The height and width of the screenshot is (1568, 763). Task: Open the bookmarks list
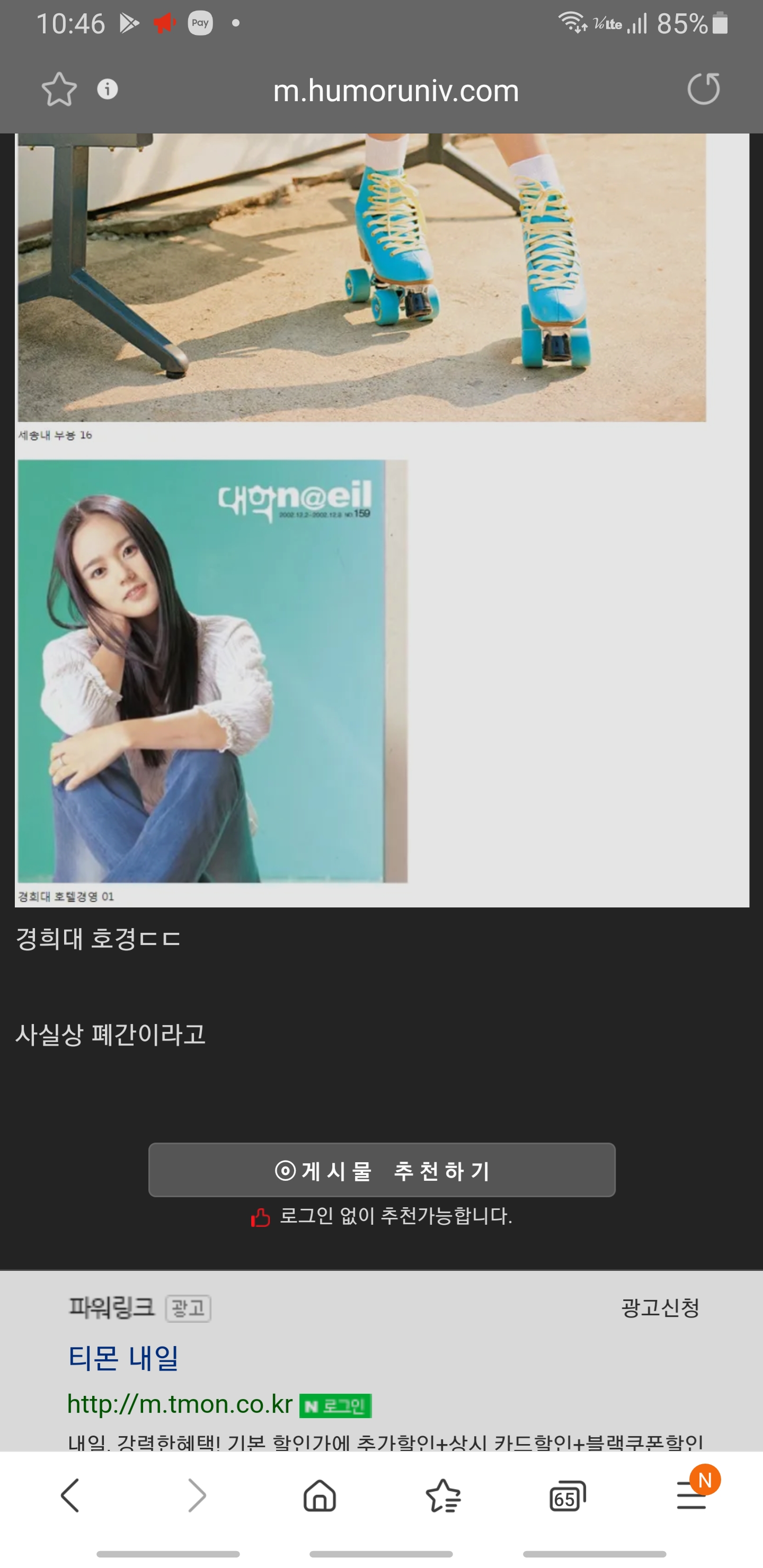click(x=443, y=1495)
